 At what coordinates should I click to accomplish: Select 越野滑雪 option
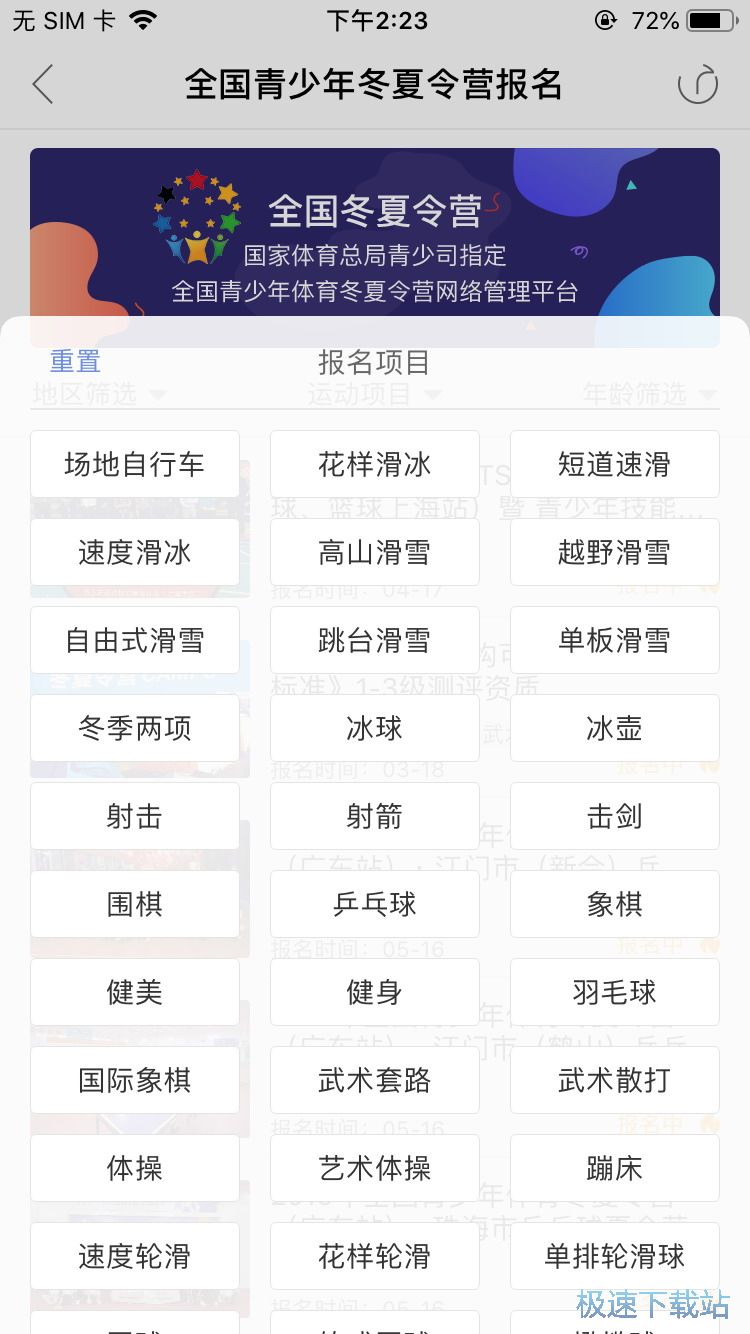click(x=614, y=552)
